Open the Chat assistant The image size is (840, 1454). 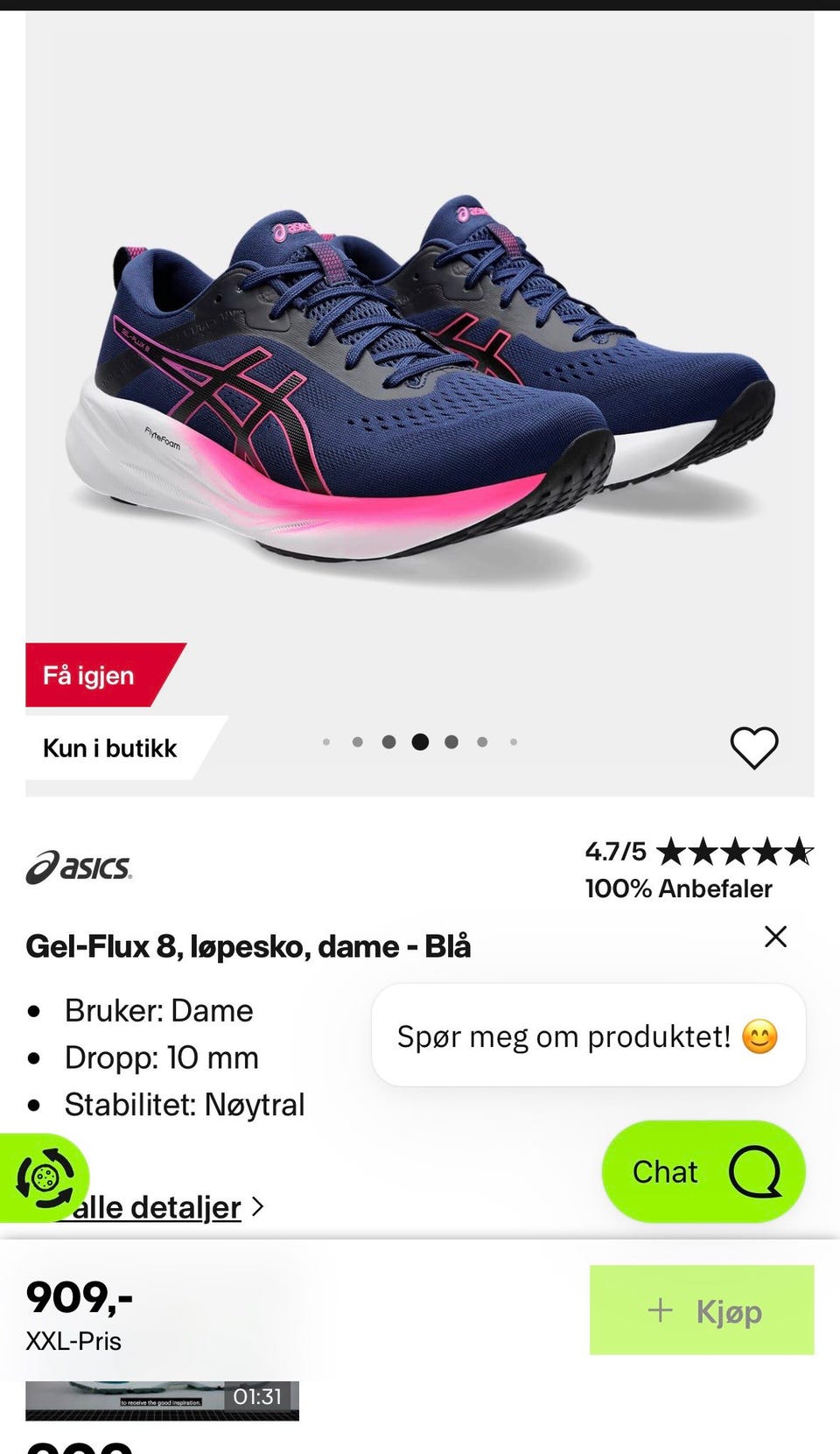(x=703, y=1171)
